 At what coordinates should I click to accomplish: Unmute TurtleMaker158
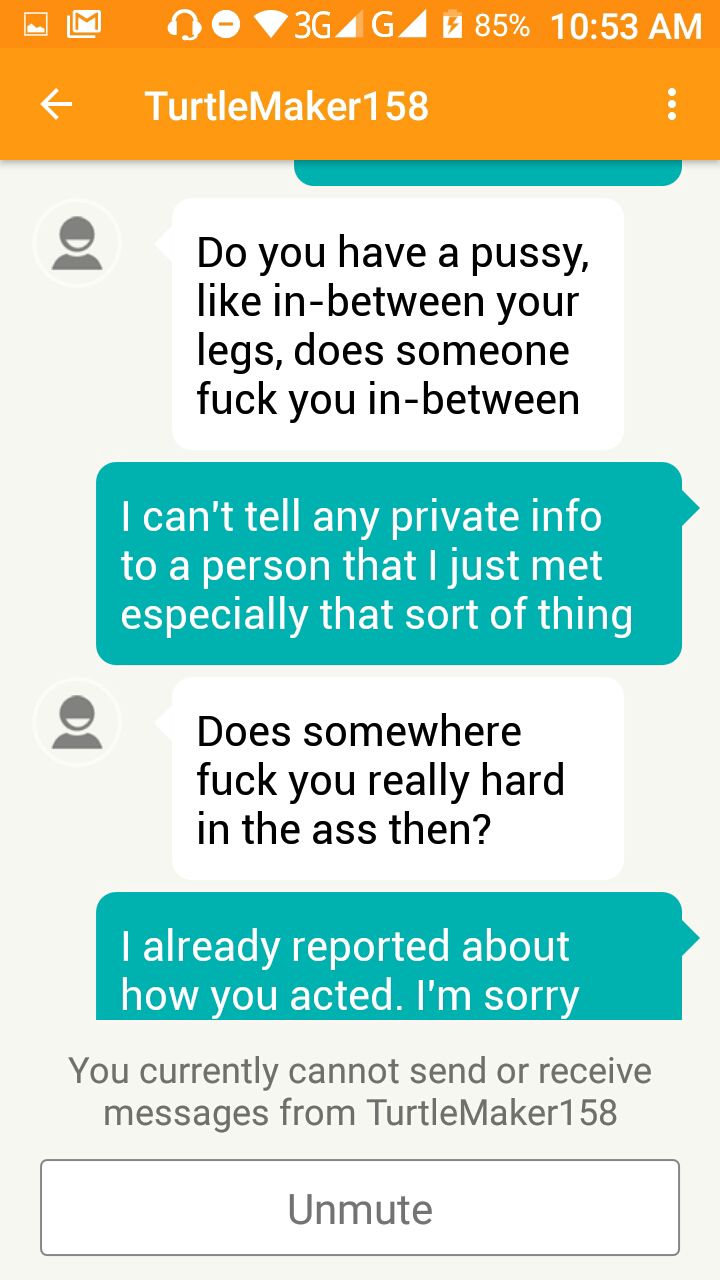(x=360, y=1208)
